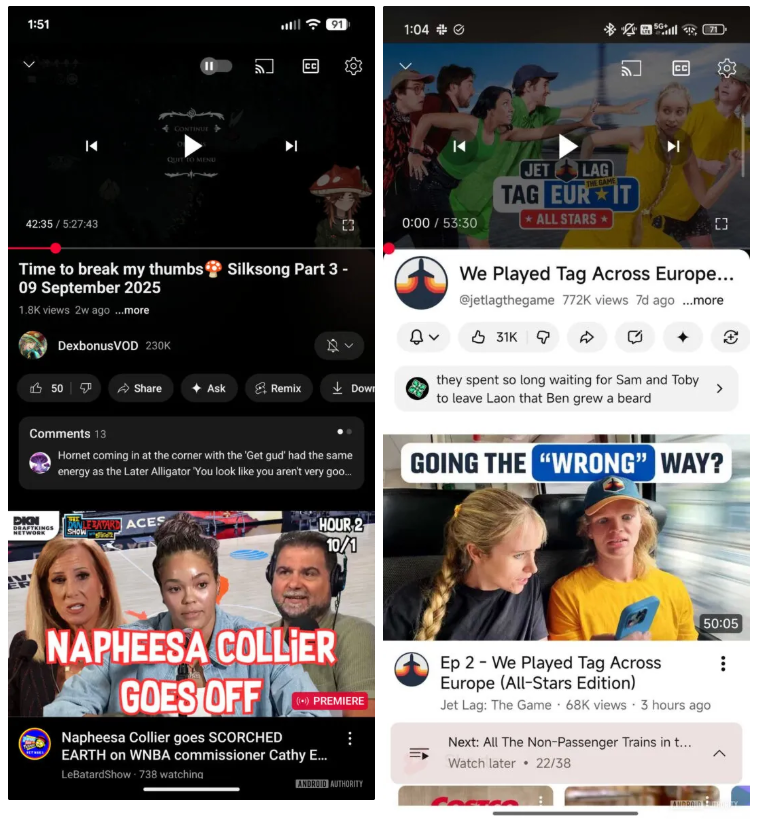Expand the Next: All The Non-Passenger Trains queue
Image resolution: width=760 pixels, height=819 pixels.
pyautogui.click(x=719, y=753)
